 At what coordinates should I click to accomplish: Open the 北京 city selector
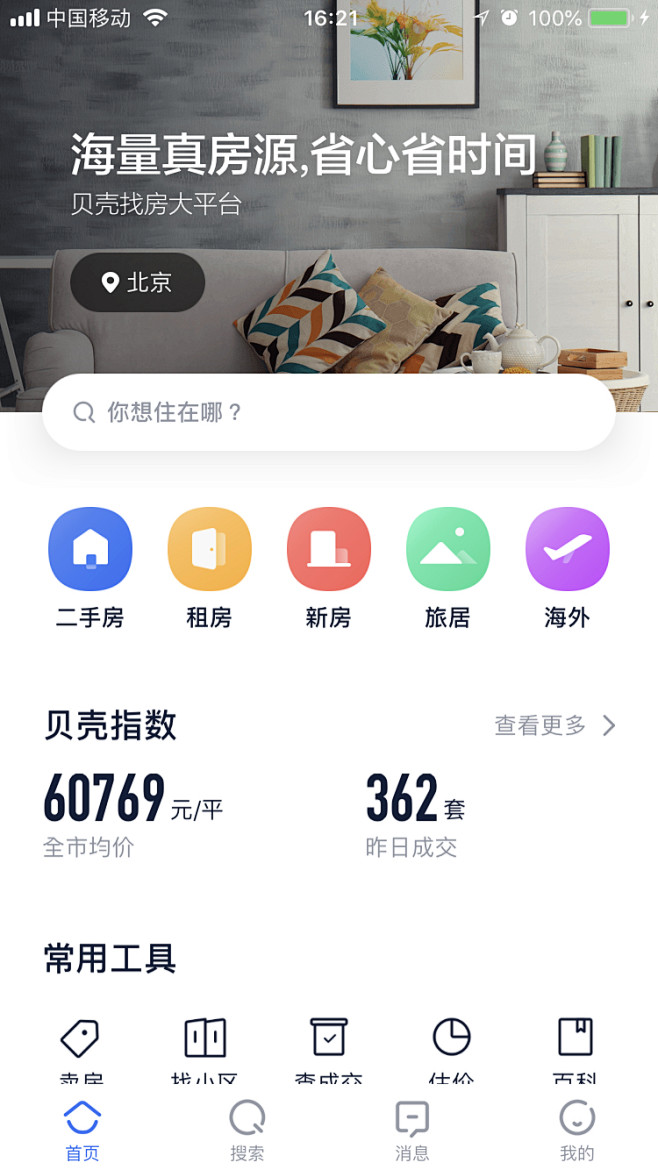pyautogui.click(x=137, y=283)
